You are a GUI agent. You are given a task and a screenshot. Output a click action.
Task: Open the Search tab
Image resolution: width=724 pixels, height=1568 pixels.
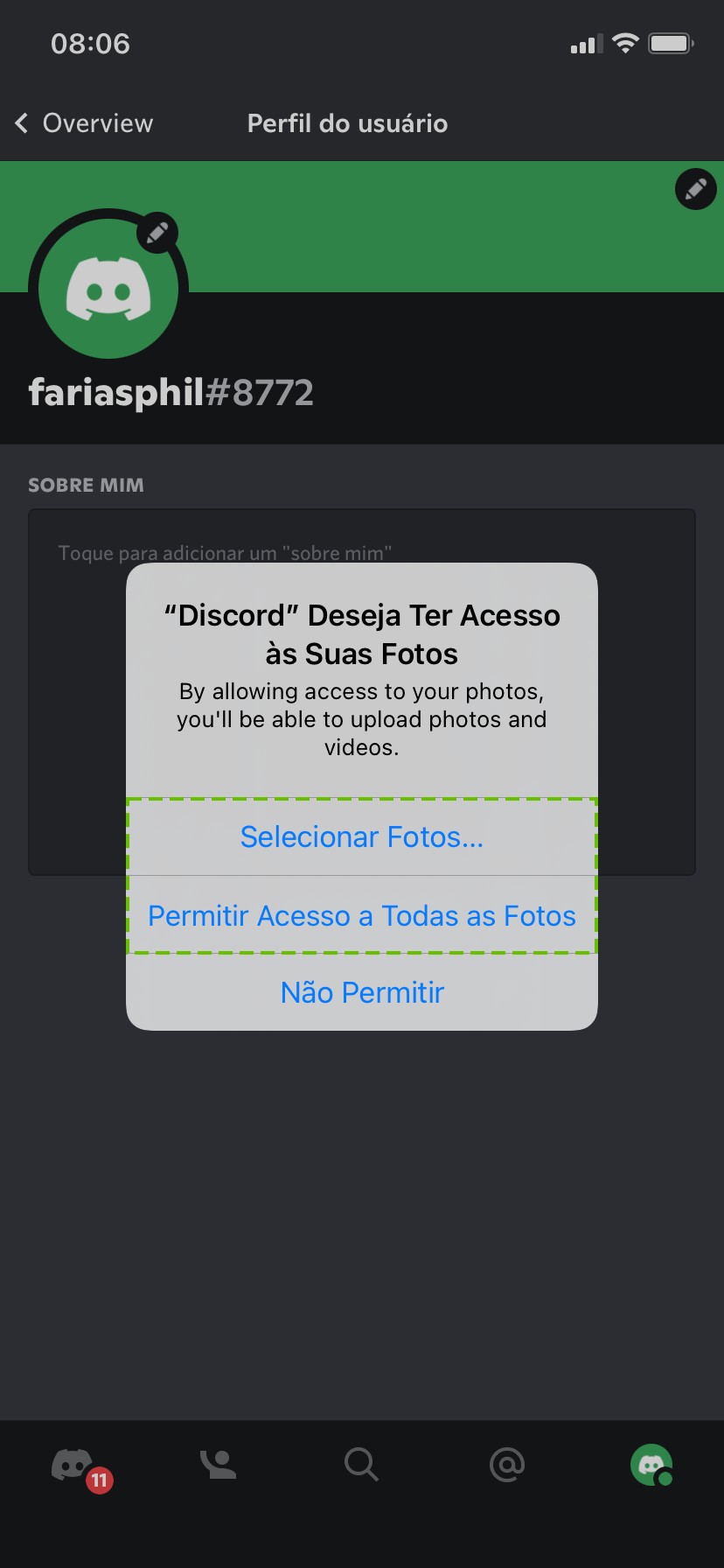click(x=361, y=1464)
